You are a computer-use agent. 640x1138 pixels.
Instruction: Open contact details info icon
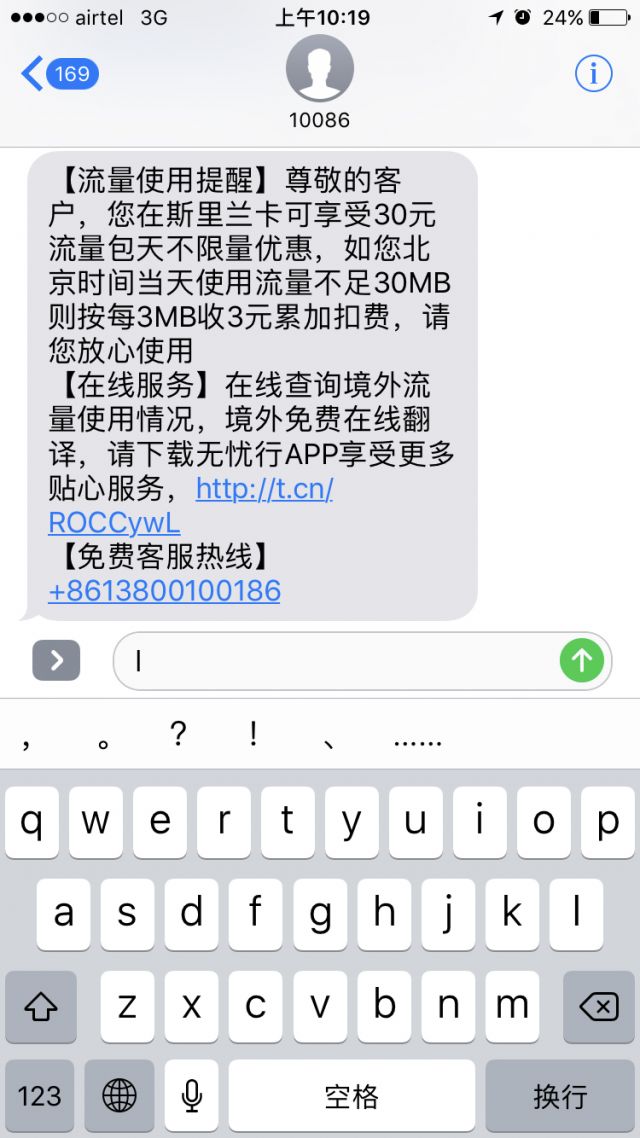[593, 73]
